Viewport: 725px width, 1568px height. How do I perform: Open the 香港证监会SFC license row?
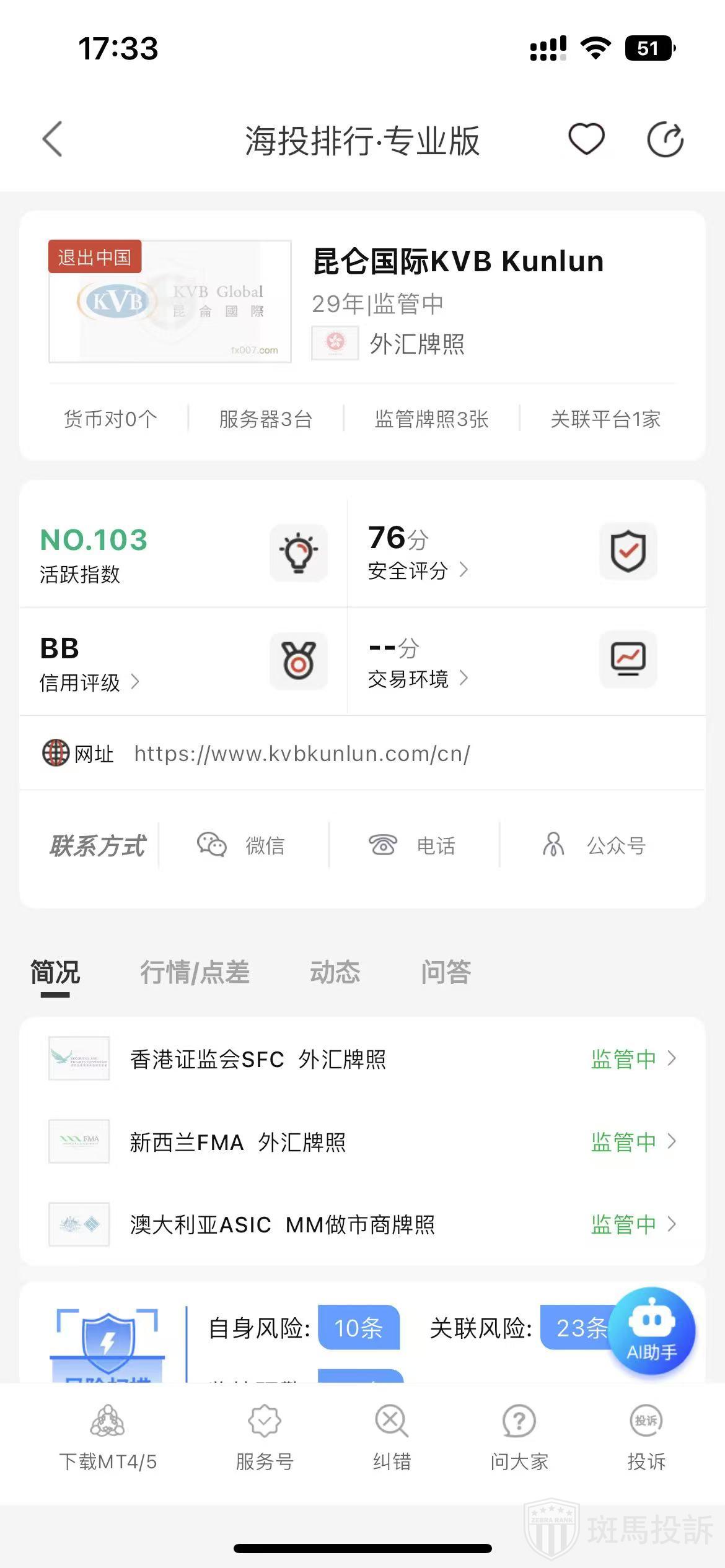click(362, 1059)
